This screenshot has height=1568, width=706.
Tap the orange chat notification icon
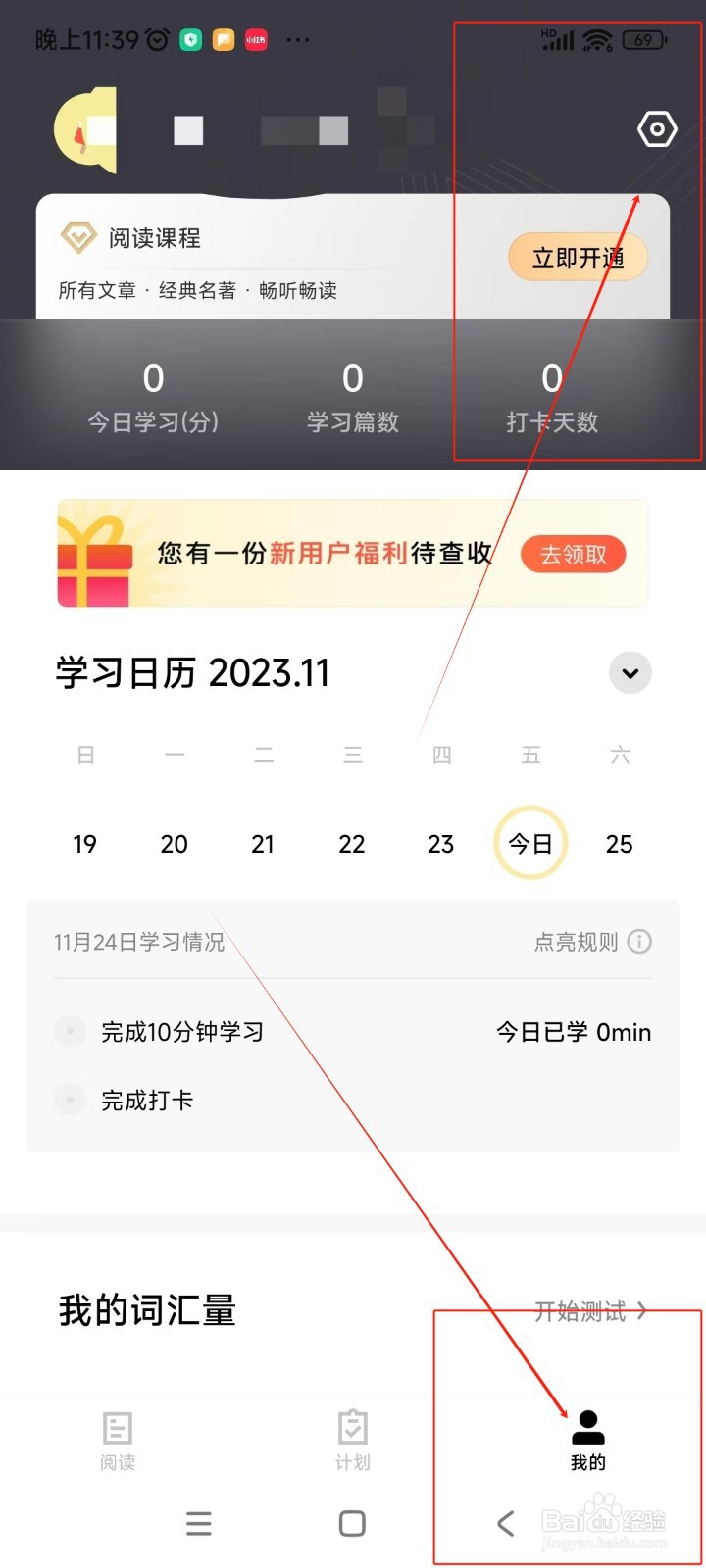223,39
